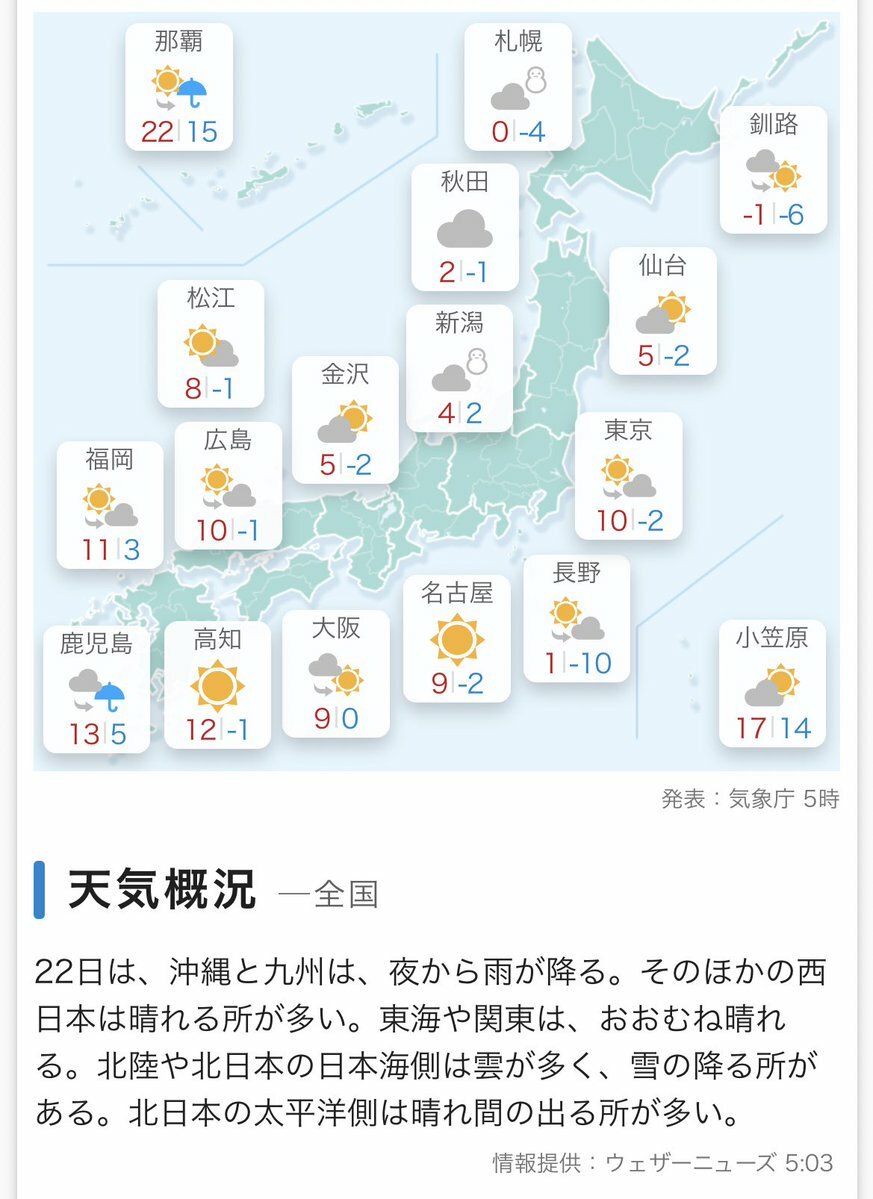Select the 釧路 forecast card

point(774,169)
